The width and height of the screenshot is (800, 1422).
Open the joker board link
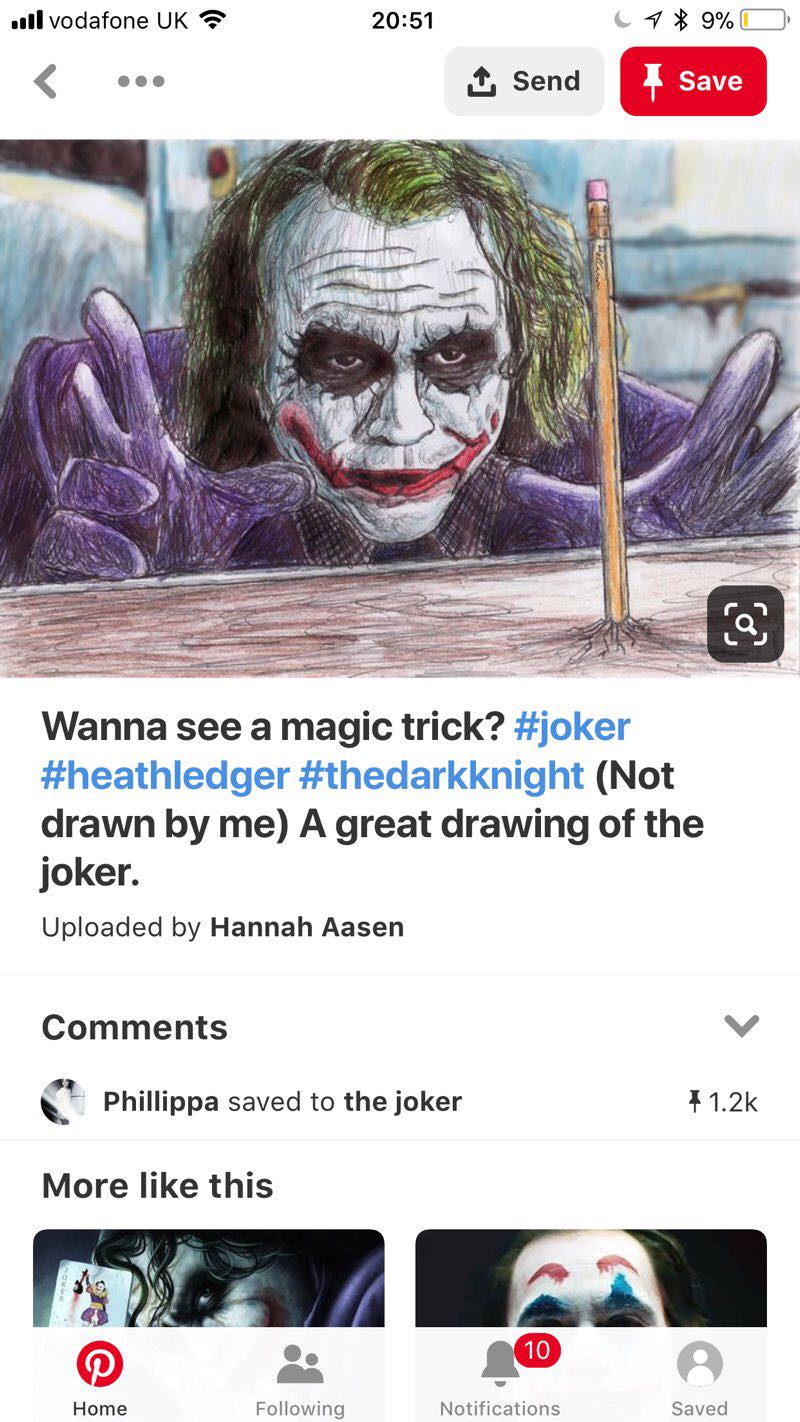tap(402, 1102)
